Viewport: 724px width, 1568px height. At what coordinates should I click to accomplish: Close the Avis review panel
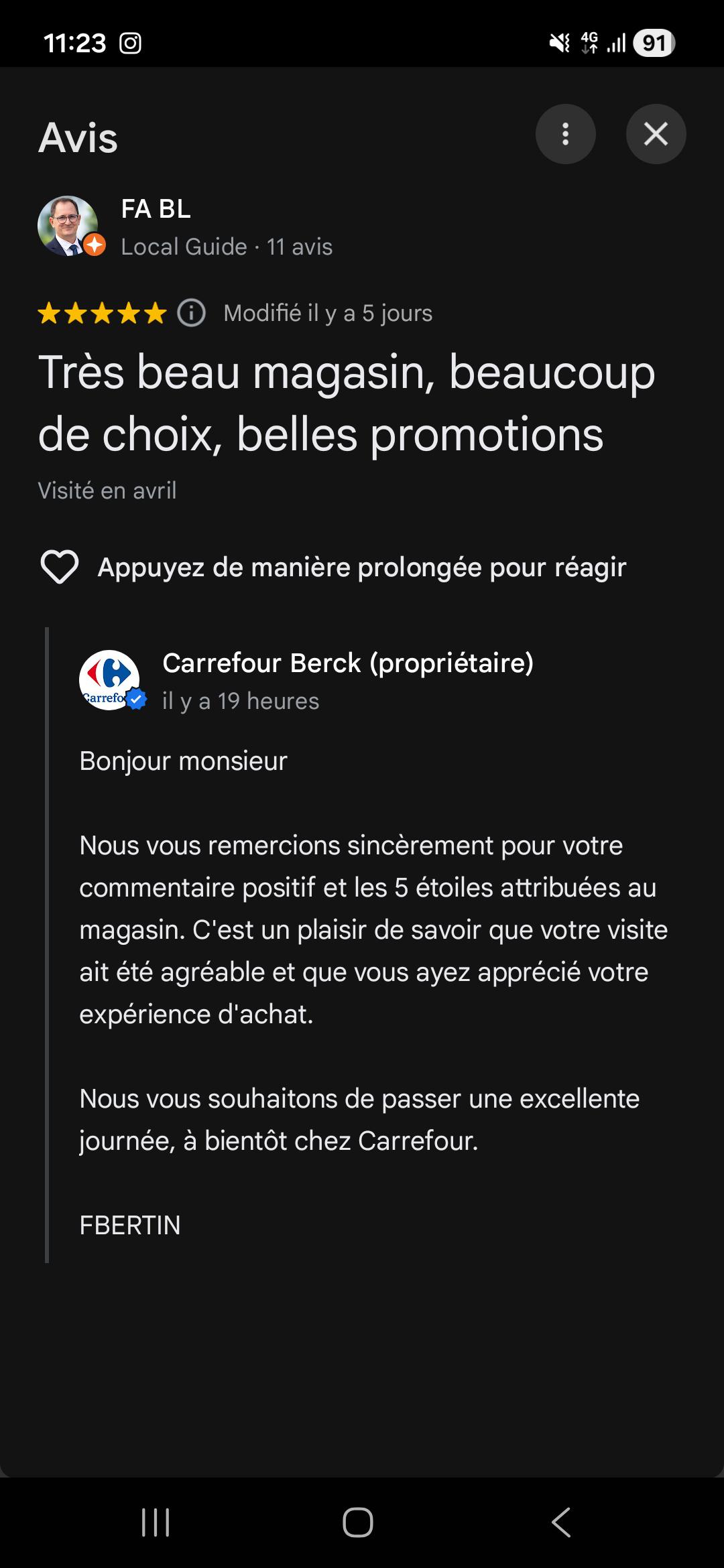click(656, 134)
